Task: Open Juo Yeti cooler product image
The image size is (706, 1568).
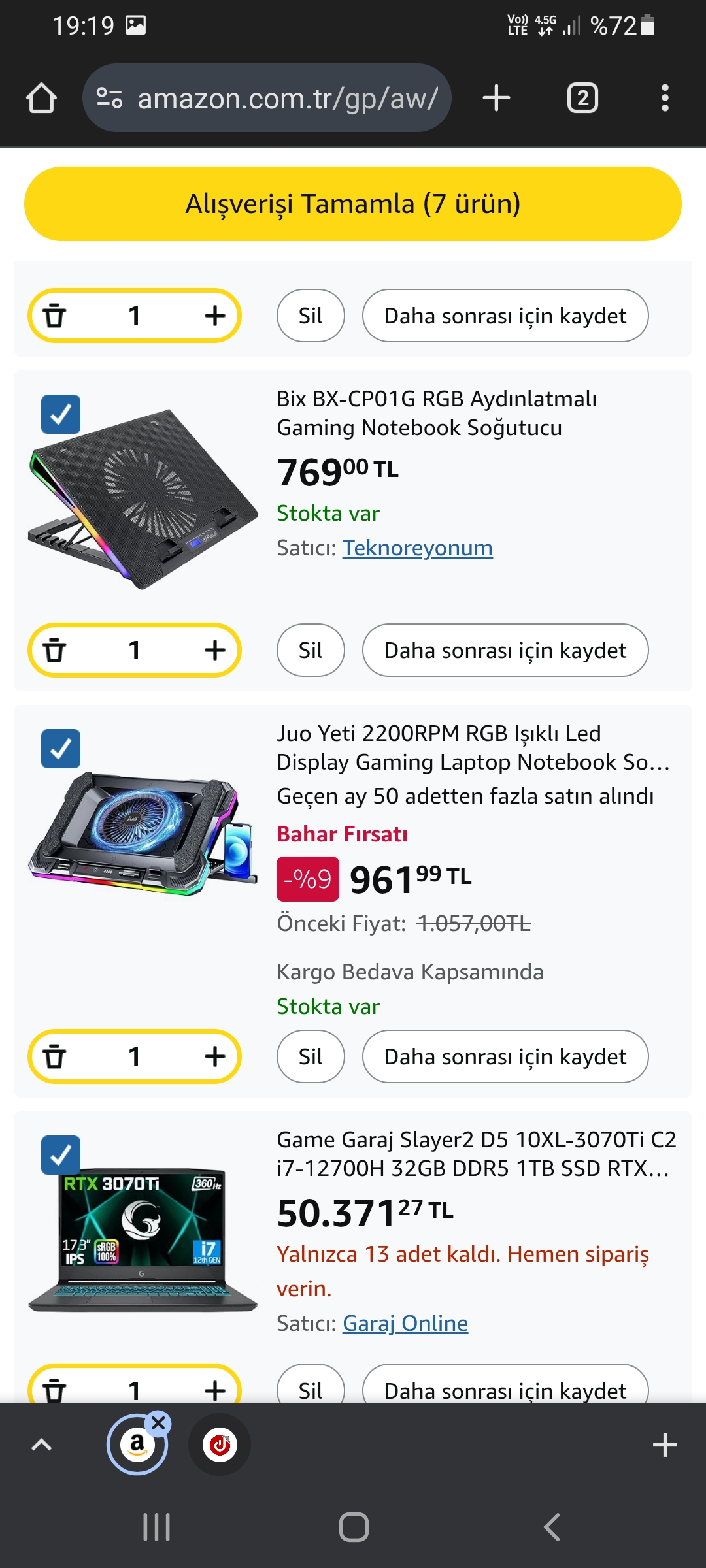Action: click(x=143, y=833)
